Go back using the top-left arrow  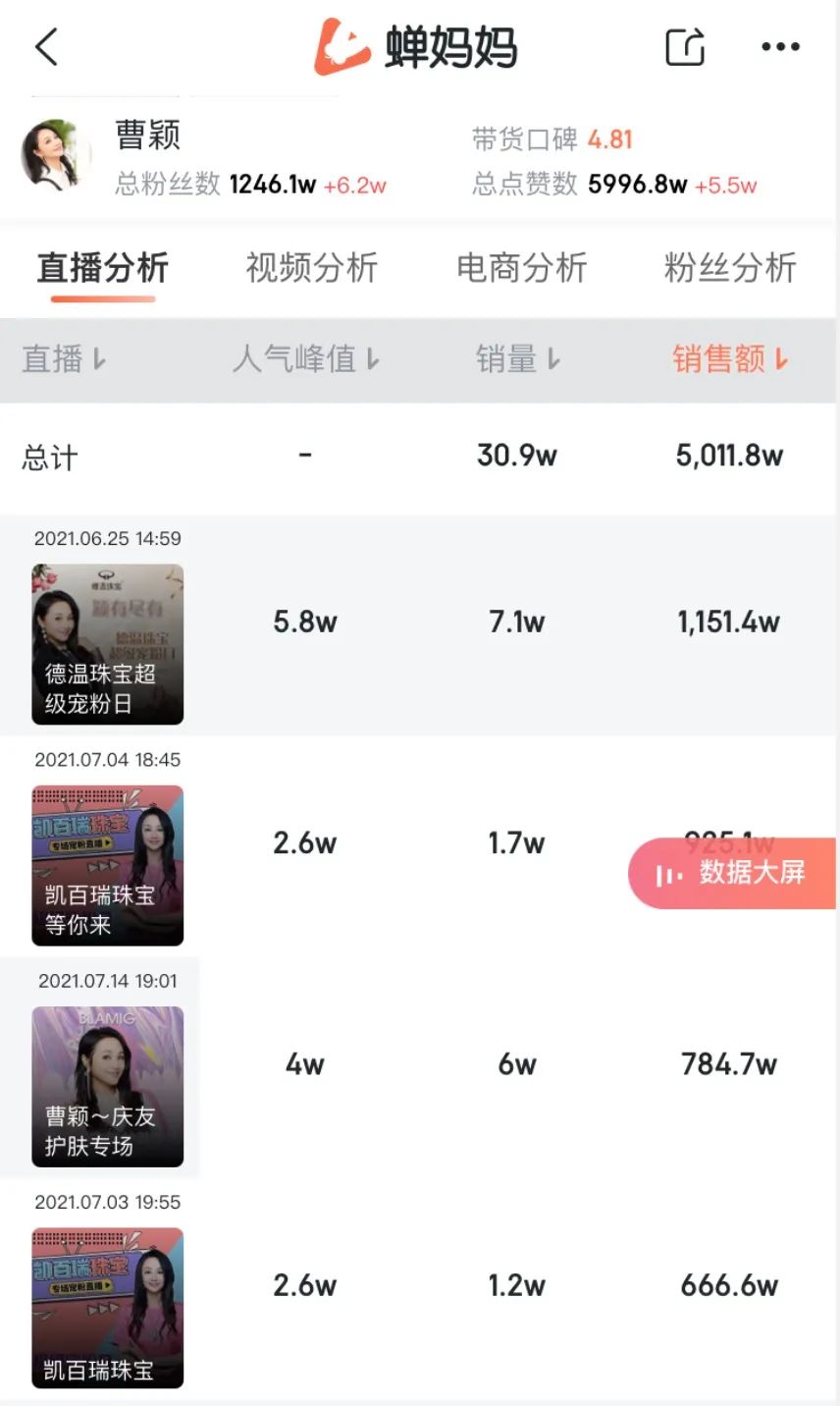[46, 46]
